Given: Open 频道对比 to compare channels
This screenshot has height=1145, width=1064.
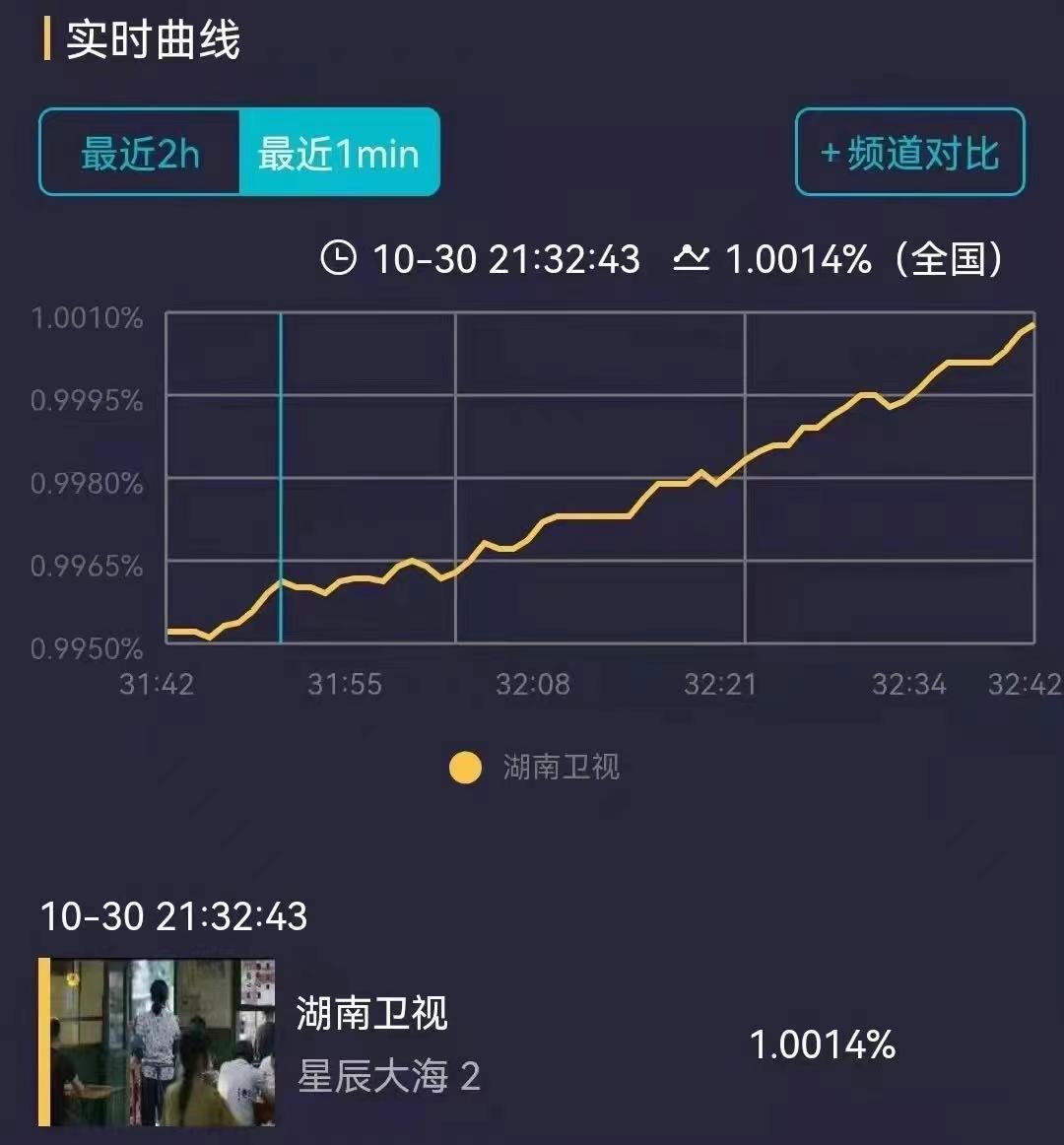Looking at the screenshot, I should pos(909,153).
